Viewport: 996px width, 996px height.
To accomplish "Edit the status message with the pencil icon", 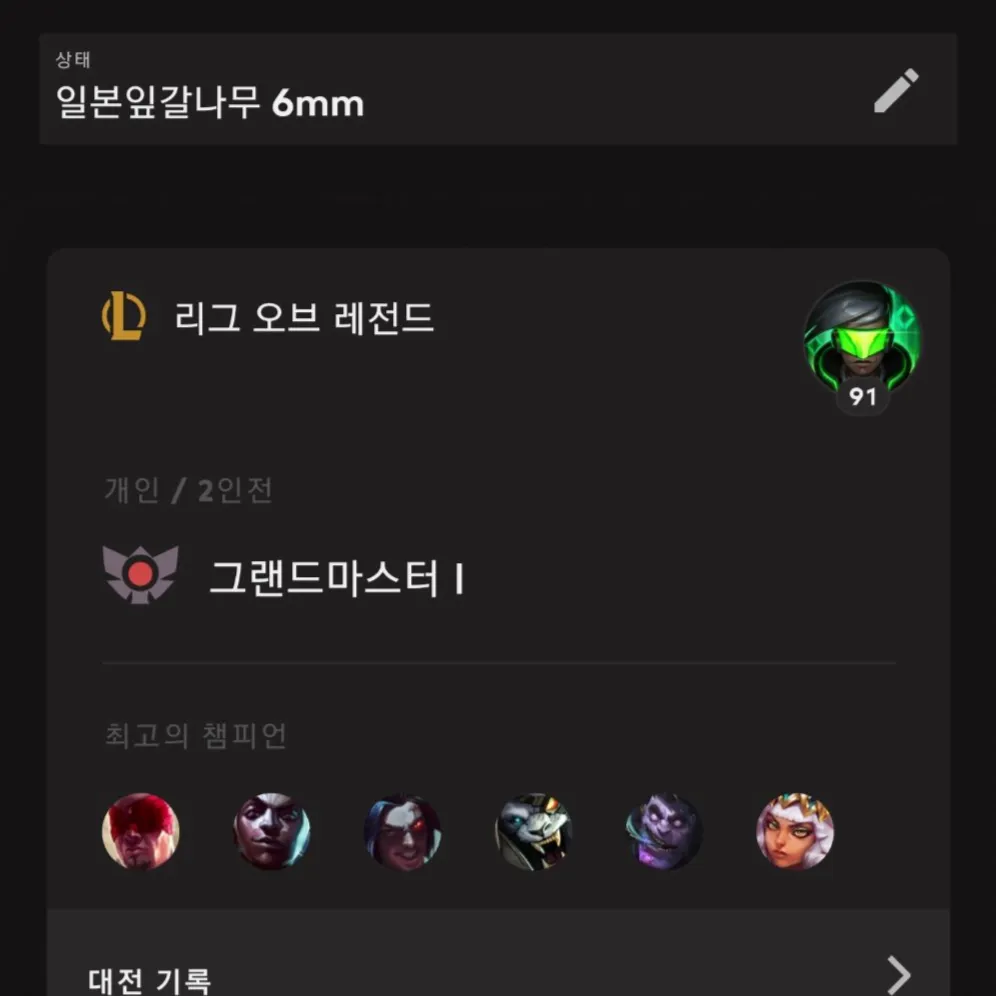I will (x=895, y=91).
